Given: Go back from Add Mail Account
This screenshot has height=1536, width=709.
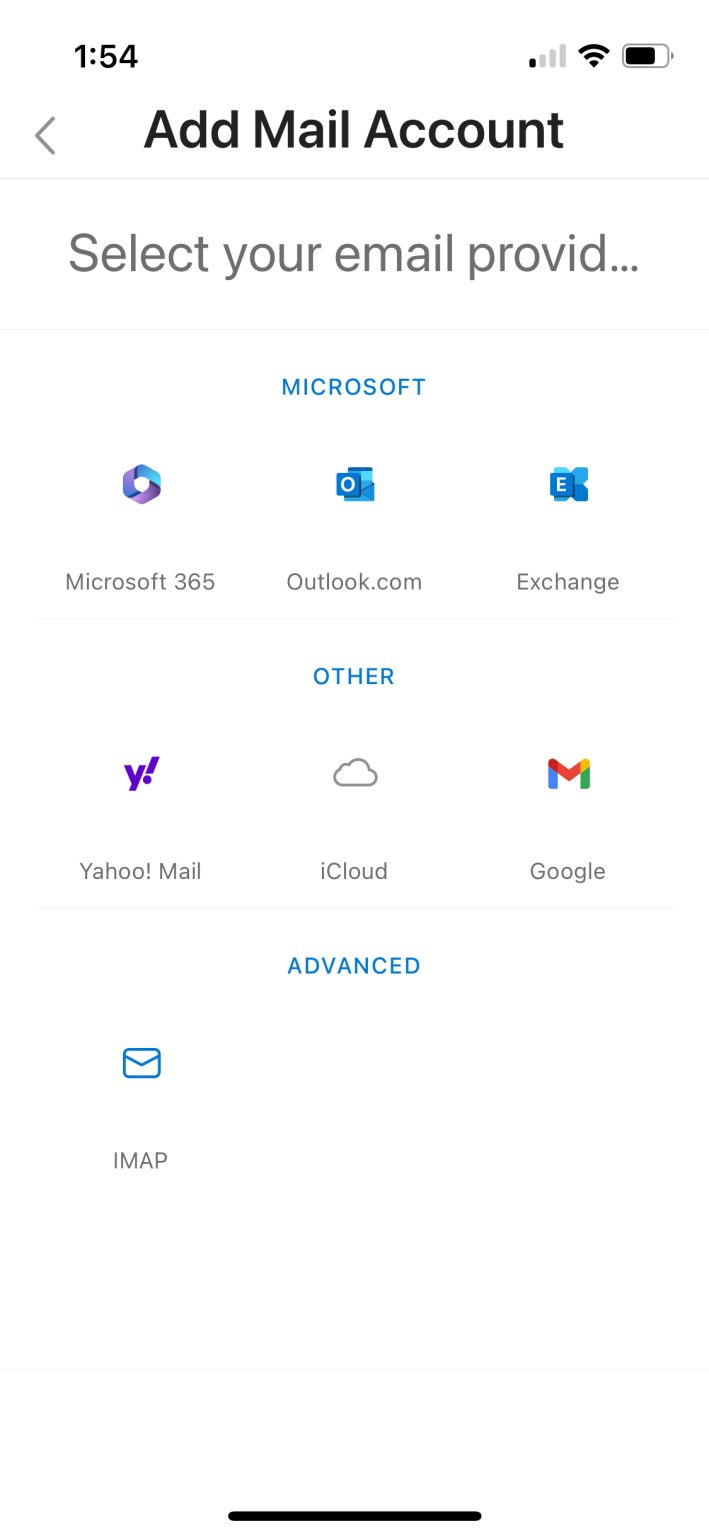Looking at the screenshot, I should (45, 135).
